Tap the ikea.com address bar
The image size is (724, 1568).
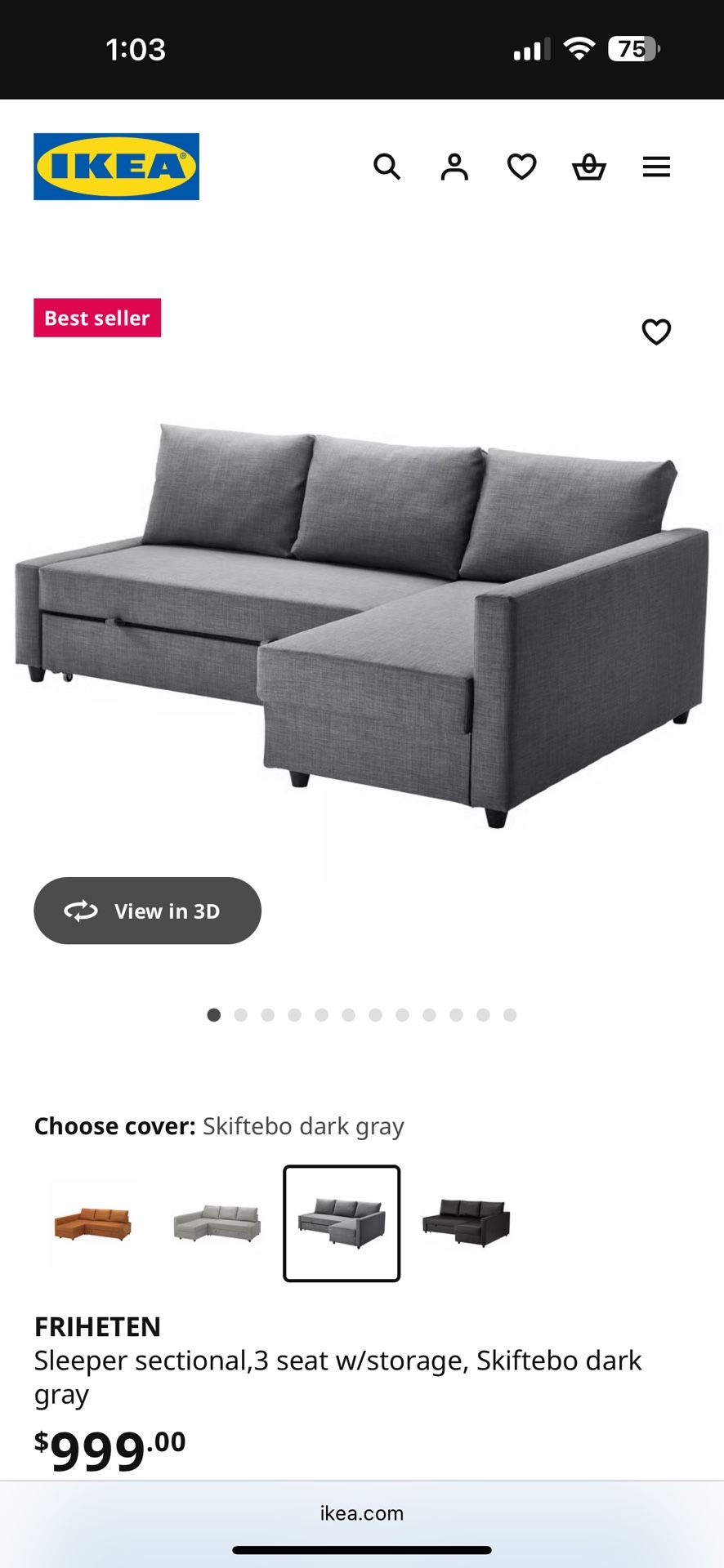tap(362, 1513)
